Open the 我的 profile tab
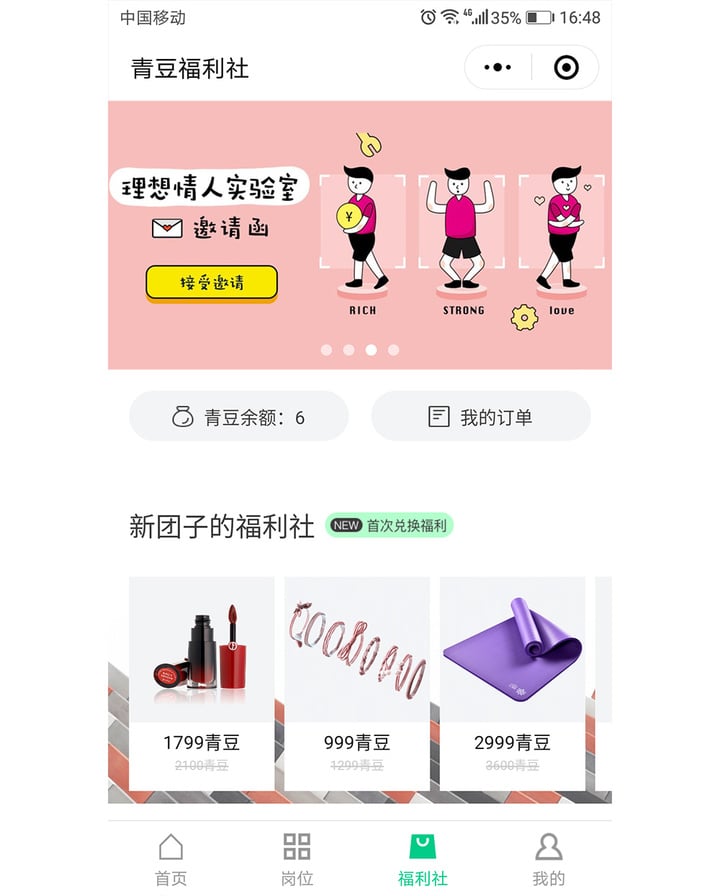 (x=548, y=860)
